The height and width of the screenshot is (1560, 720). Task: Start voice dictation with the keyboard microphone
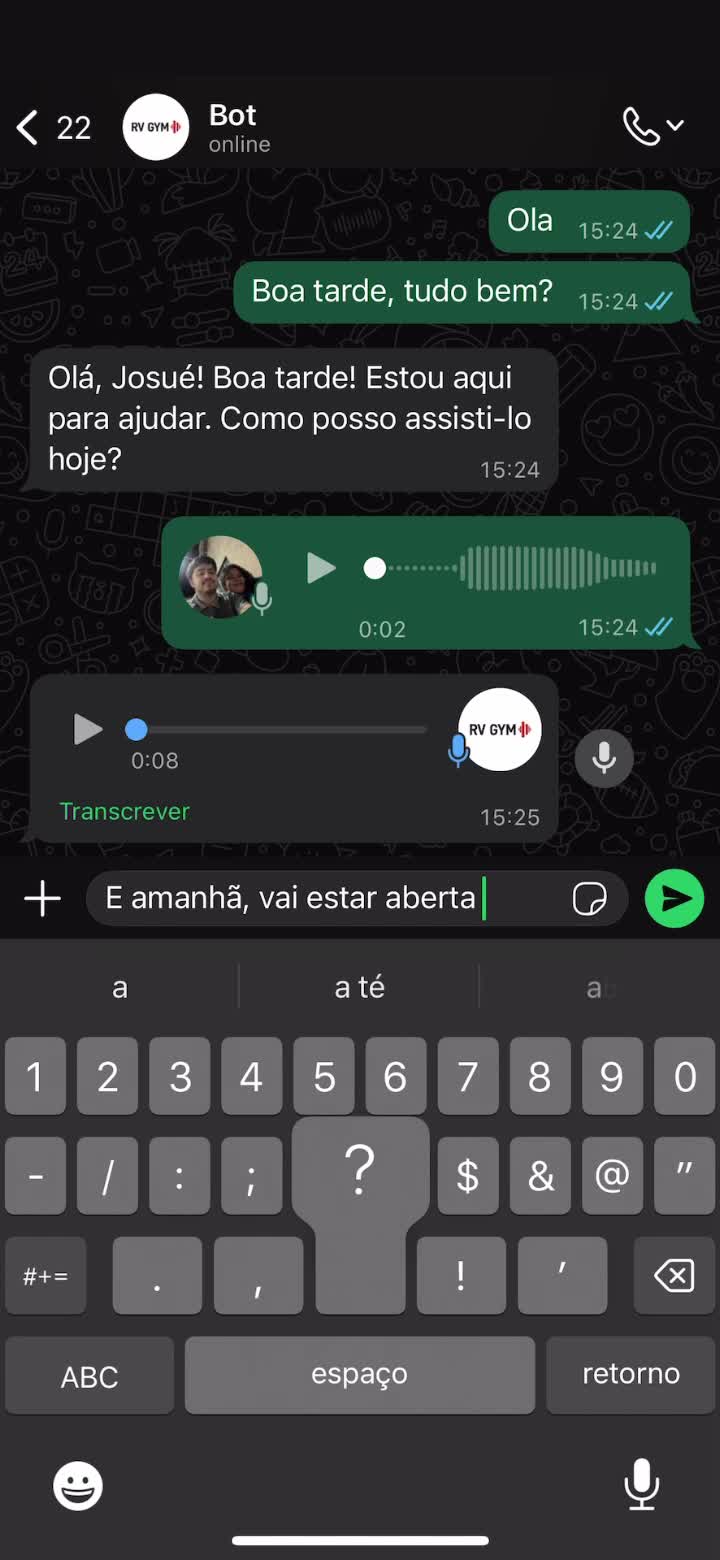(641, 1486)
